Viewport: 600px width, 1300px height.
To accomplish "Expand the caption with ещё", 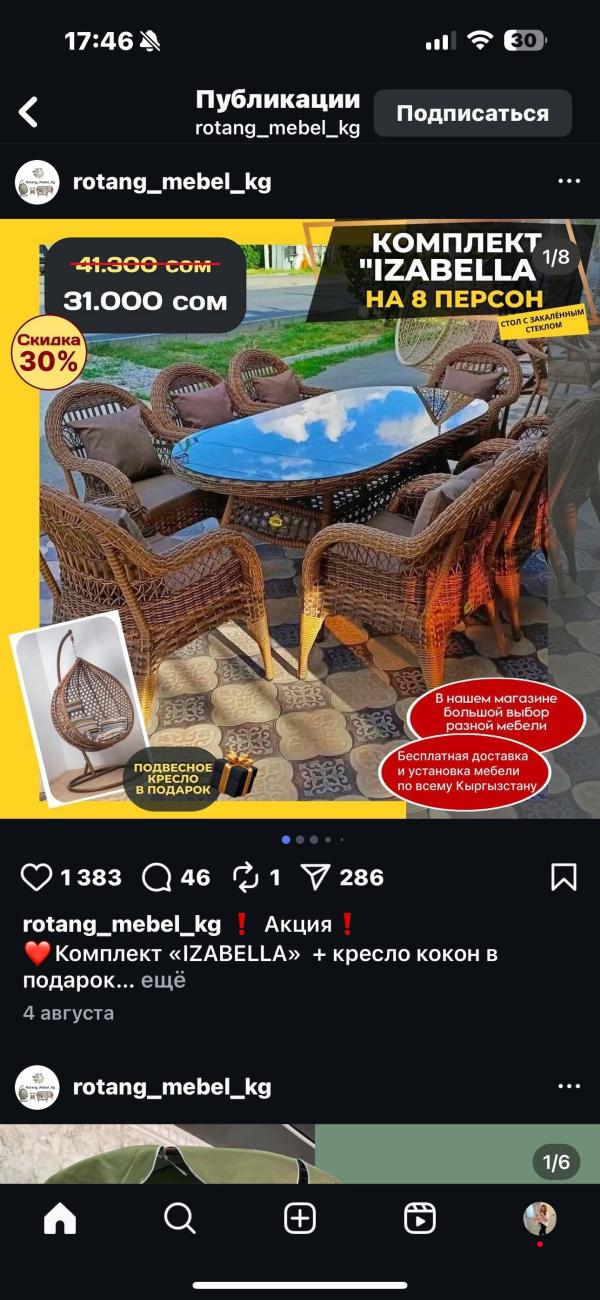I will coord(163,980).
